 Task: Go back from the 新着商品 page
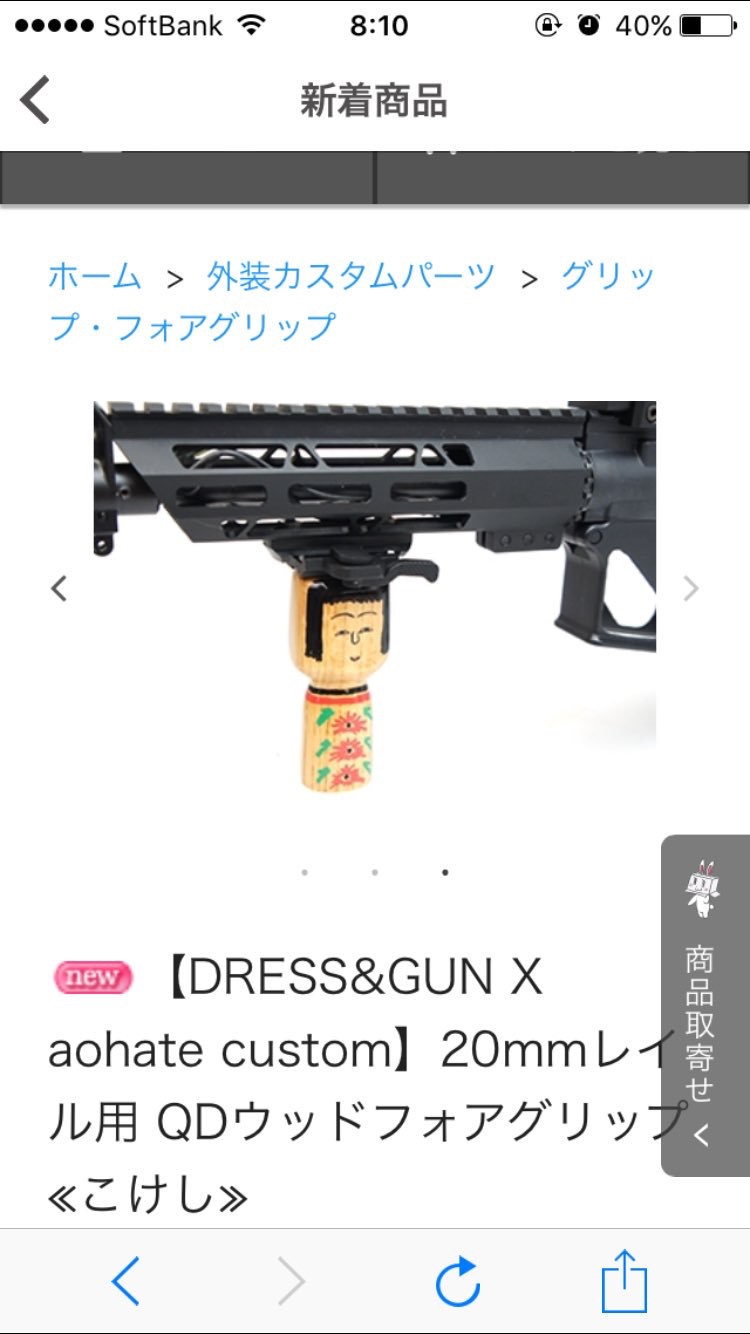point(35,101)
